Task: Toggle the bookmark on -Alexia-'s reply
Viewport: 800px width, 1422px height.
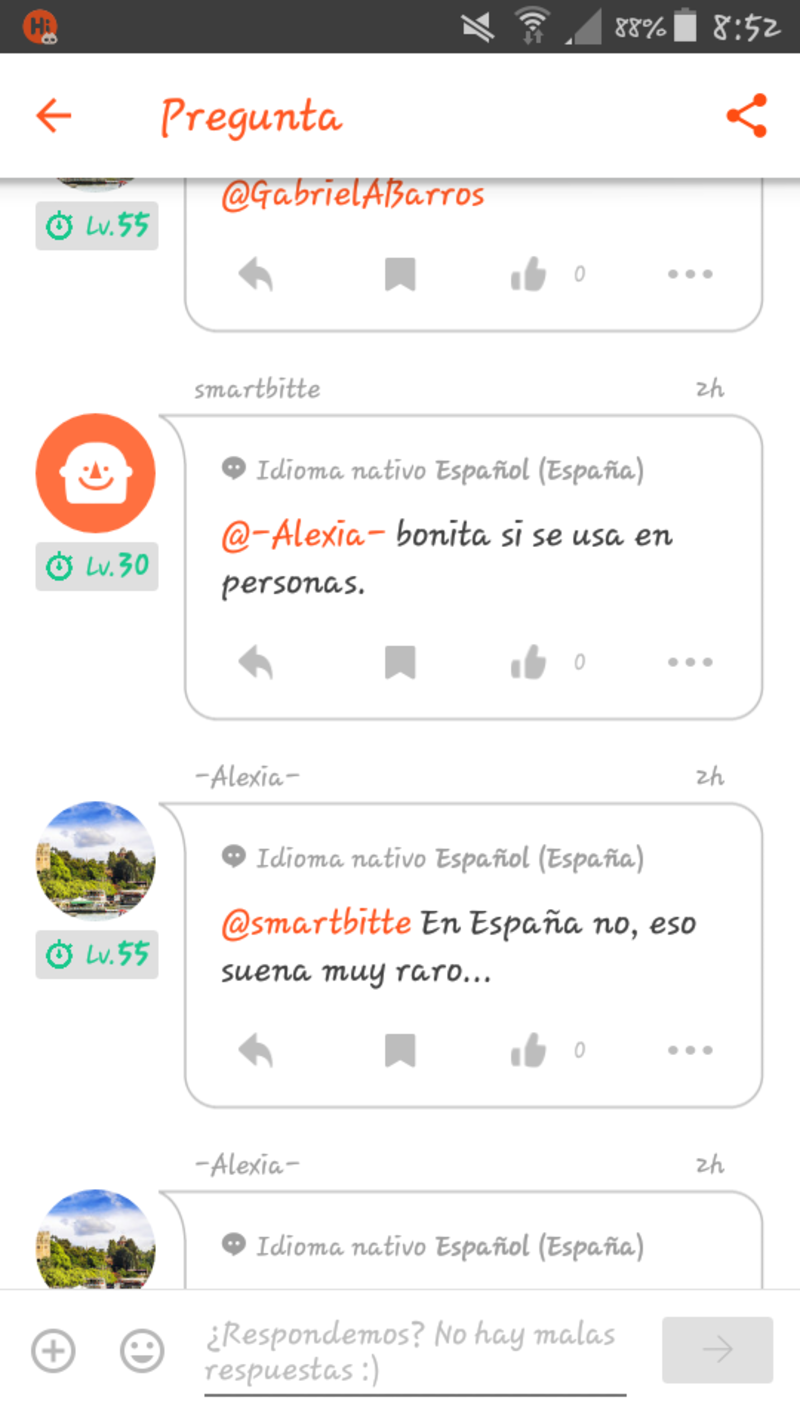Action: [x=400, y=1050]
